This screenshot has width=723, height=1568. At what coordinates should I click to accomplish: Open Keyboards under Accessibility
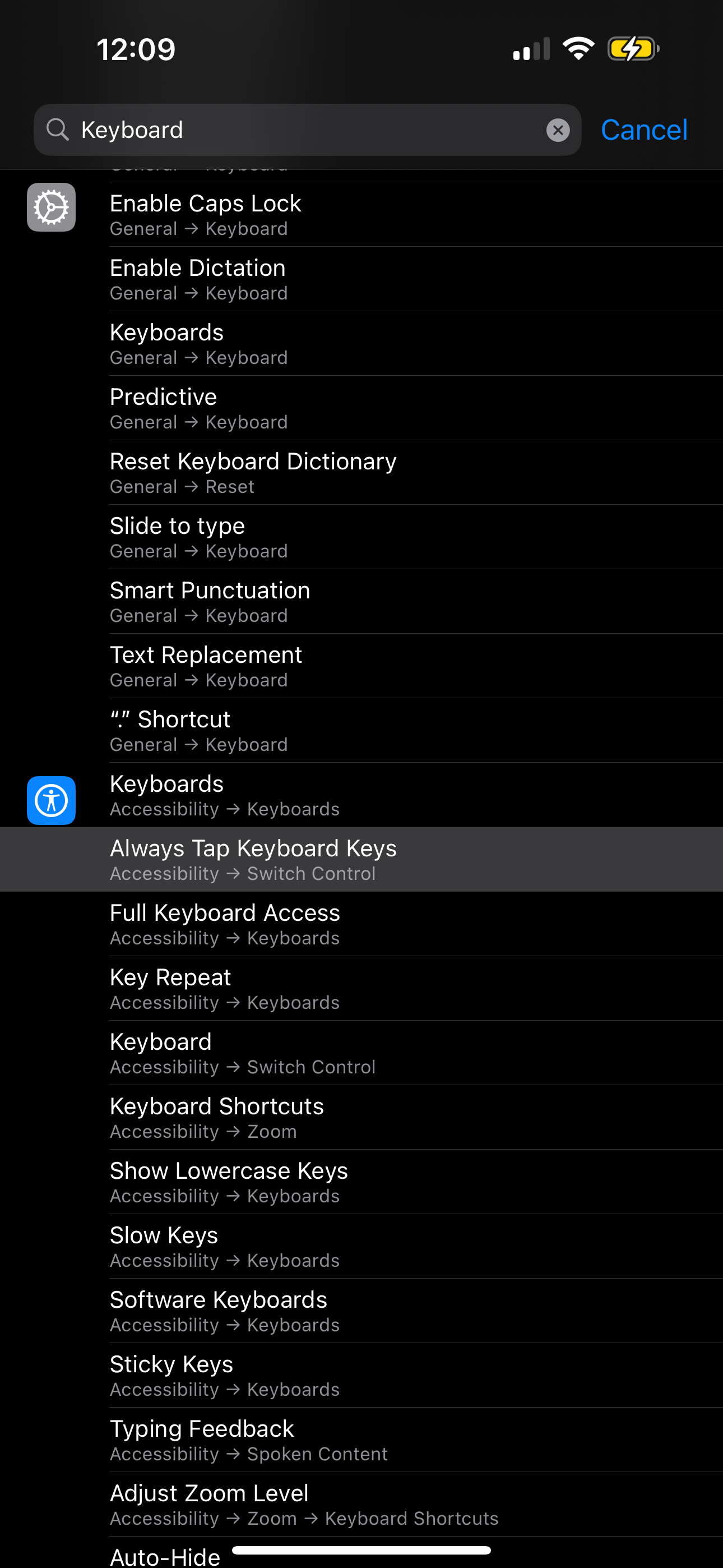pos(361,795)
